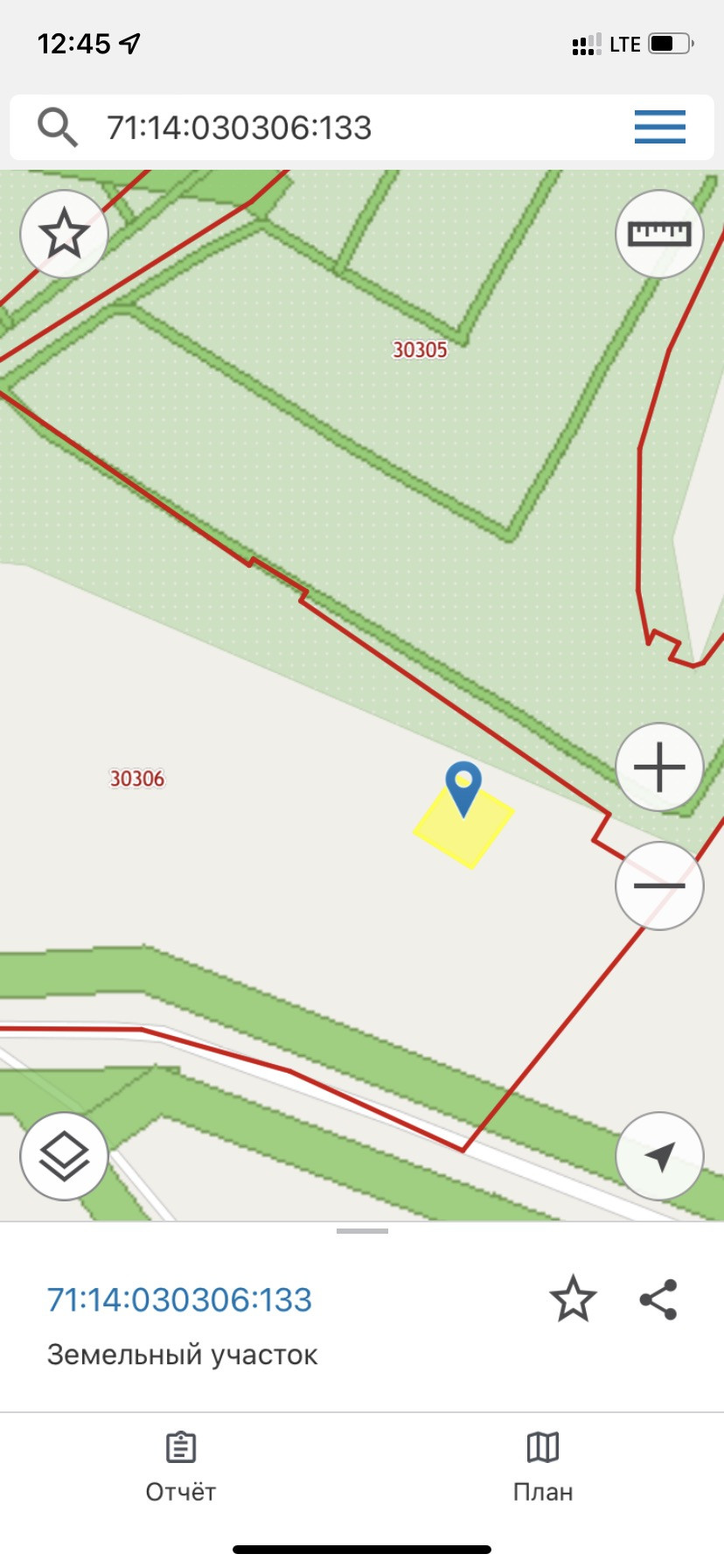Open the hamburger menu
Viewport: 724px width, 1568px height.
pyautogui.click(x=659, y=128)
